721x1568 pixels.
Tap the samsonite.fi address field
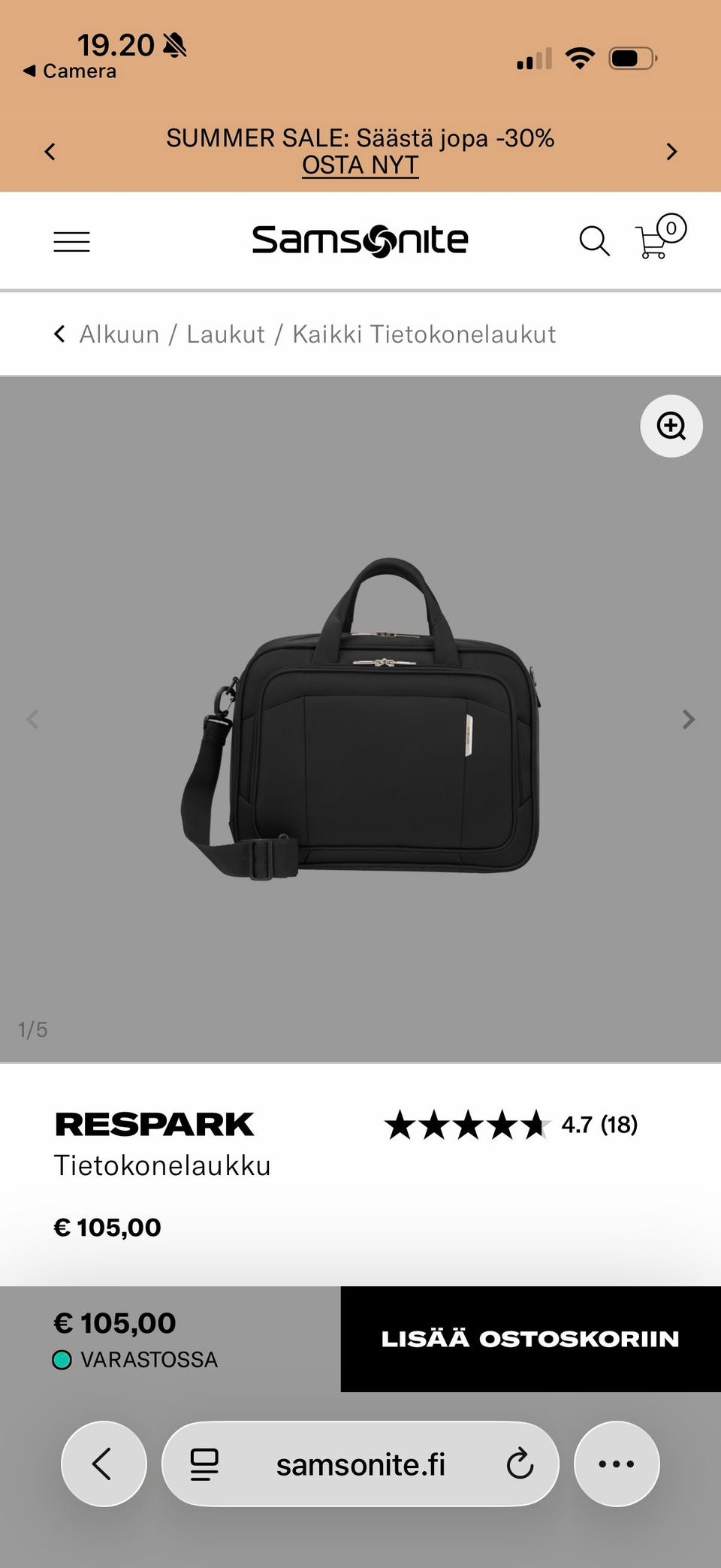360,1464
